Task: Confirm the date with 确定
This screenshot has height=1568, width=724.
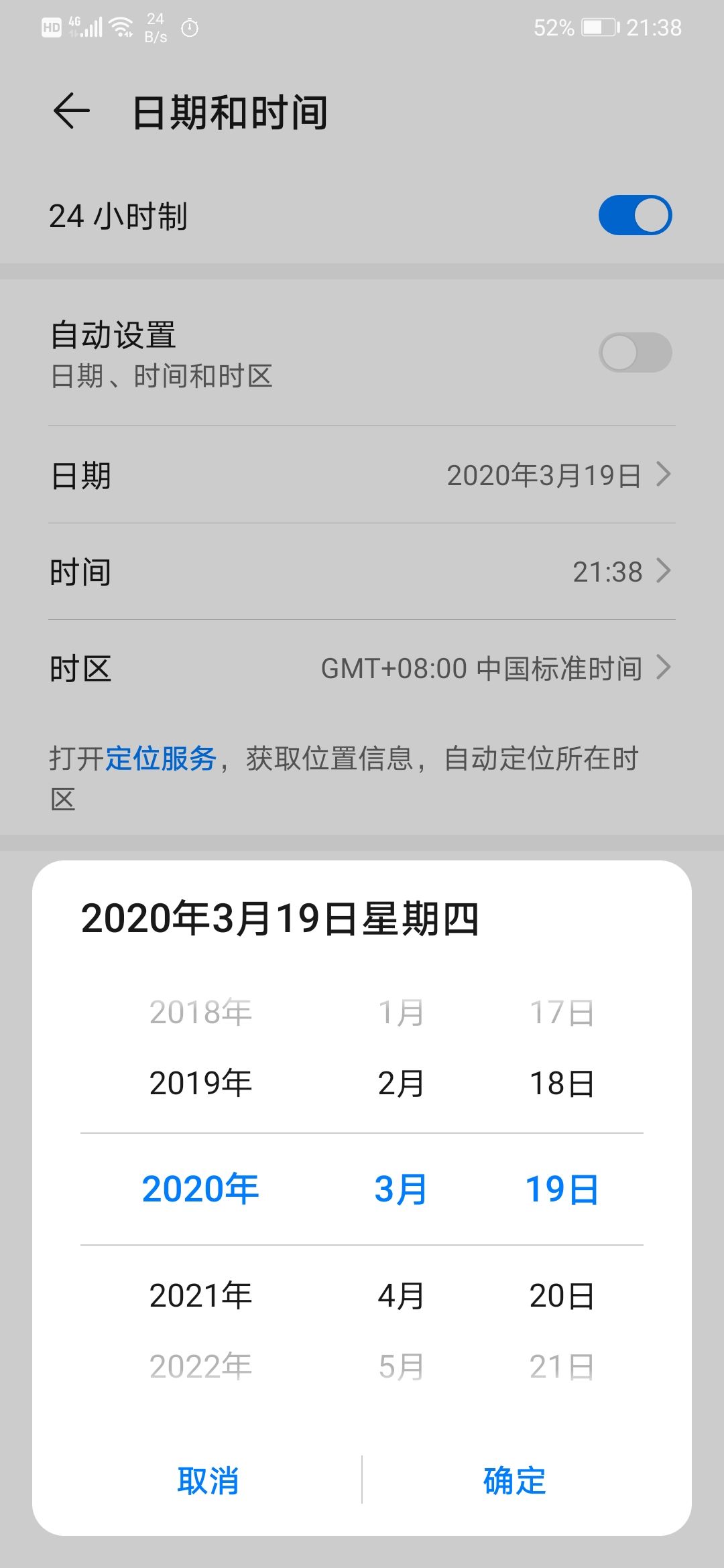Action: 514,1480
